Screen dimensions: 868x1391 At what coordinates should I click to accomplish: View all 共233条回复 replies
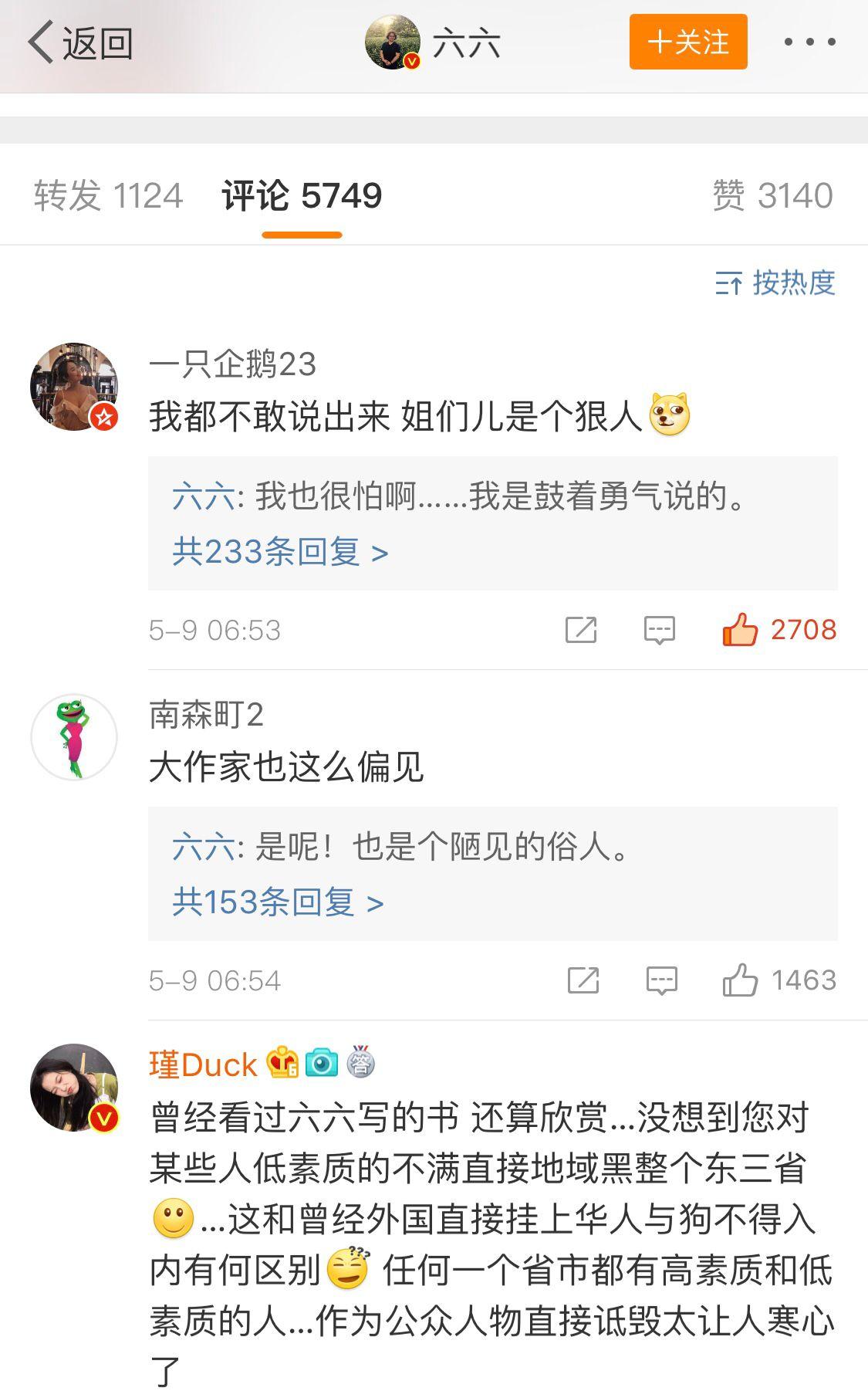(279, 552)
